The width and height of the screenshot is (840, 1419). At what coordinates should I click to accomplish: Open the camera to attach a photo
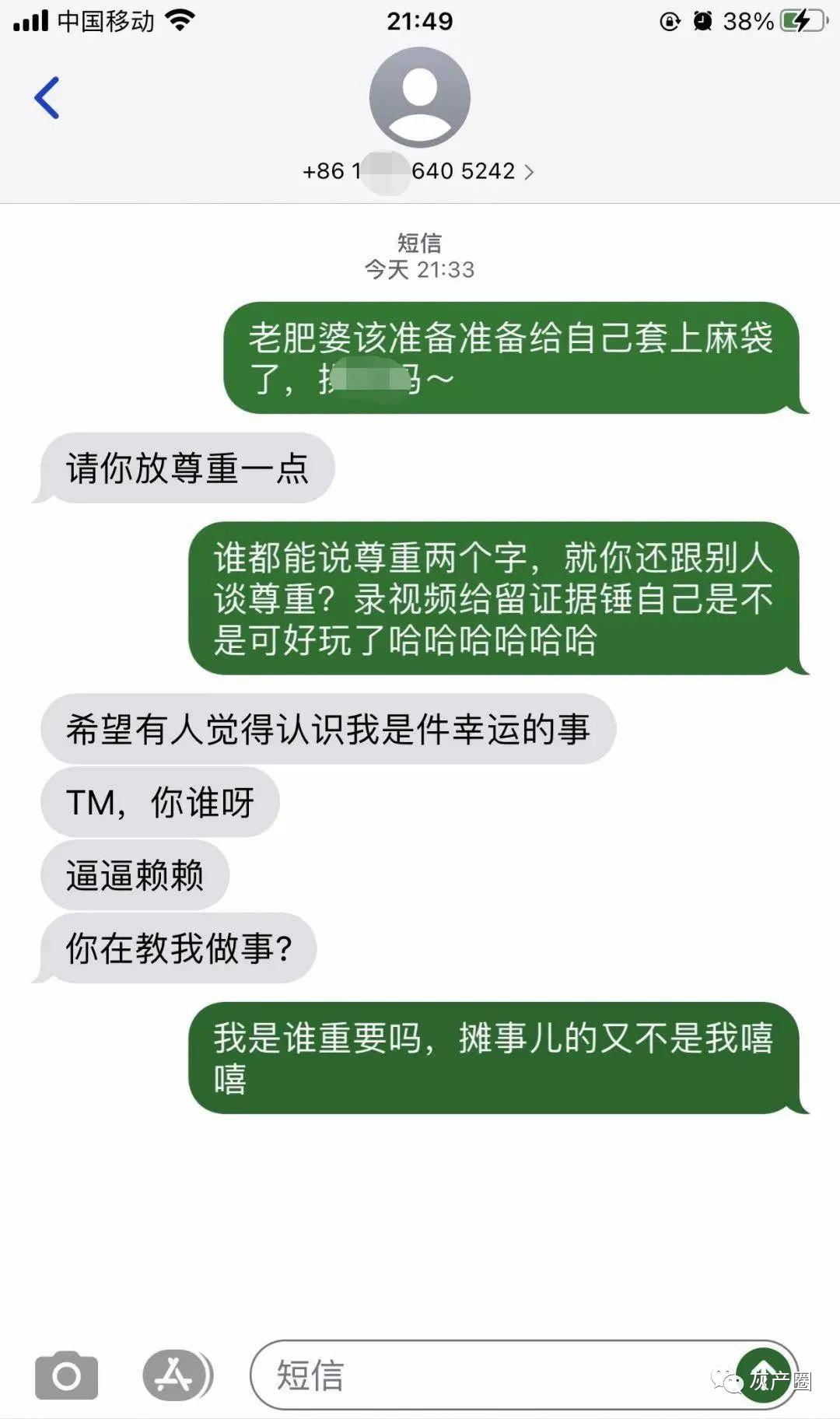(67, 1375)
